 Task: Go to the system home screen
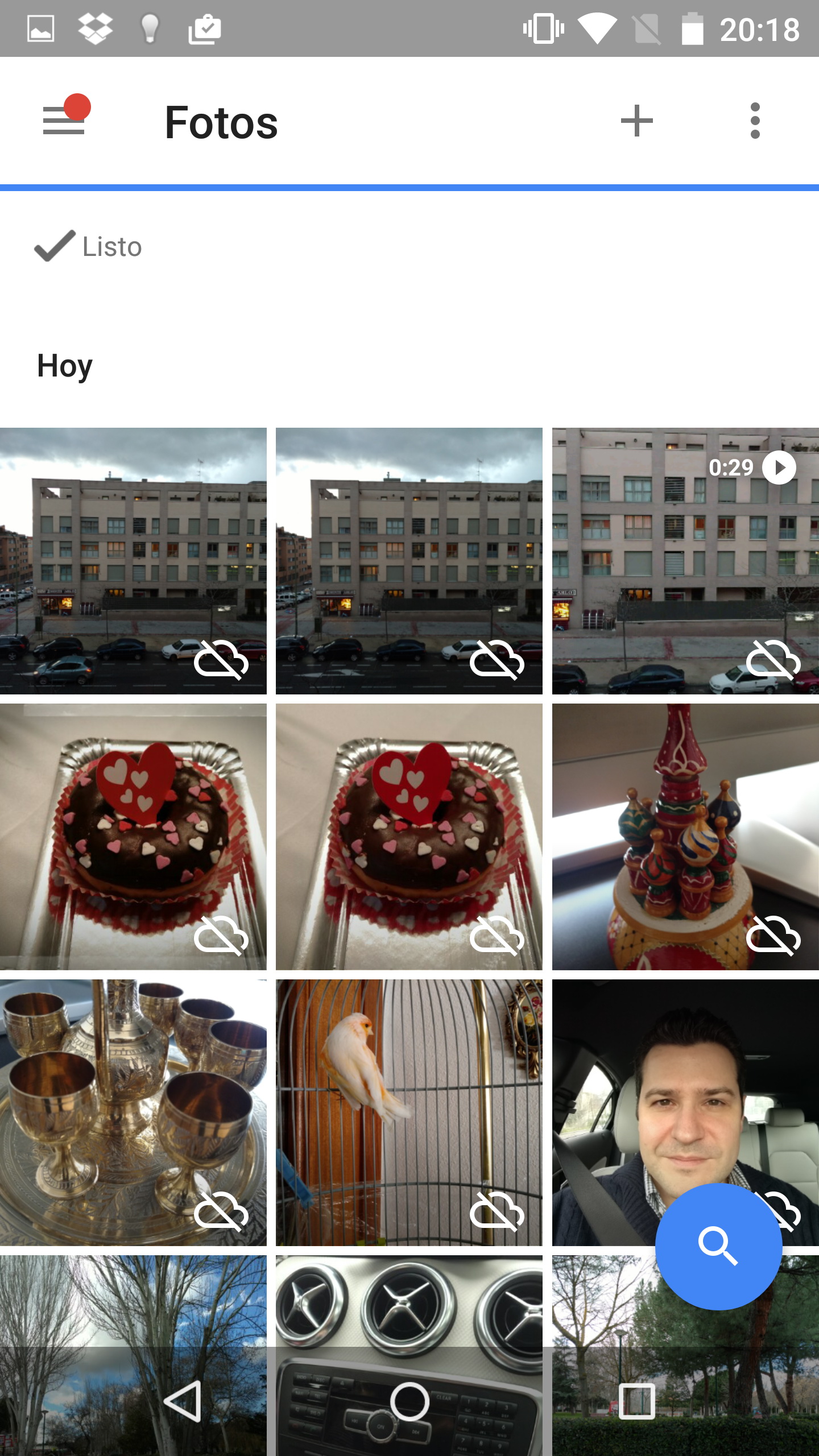409,1401
